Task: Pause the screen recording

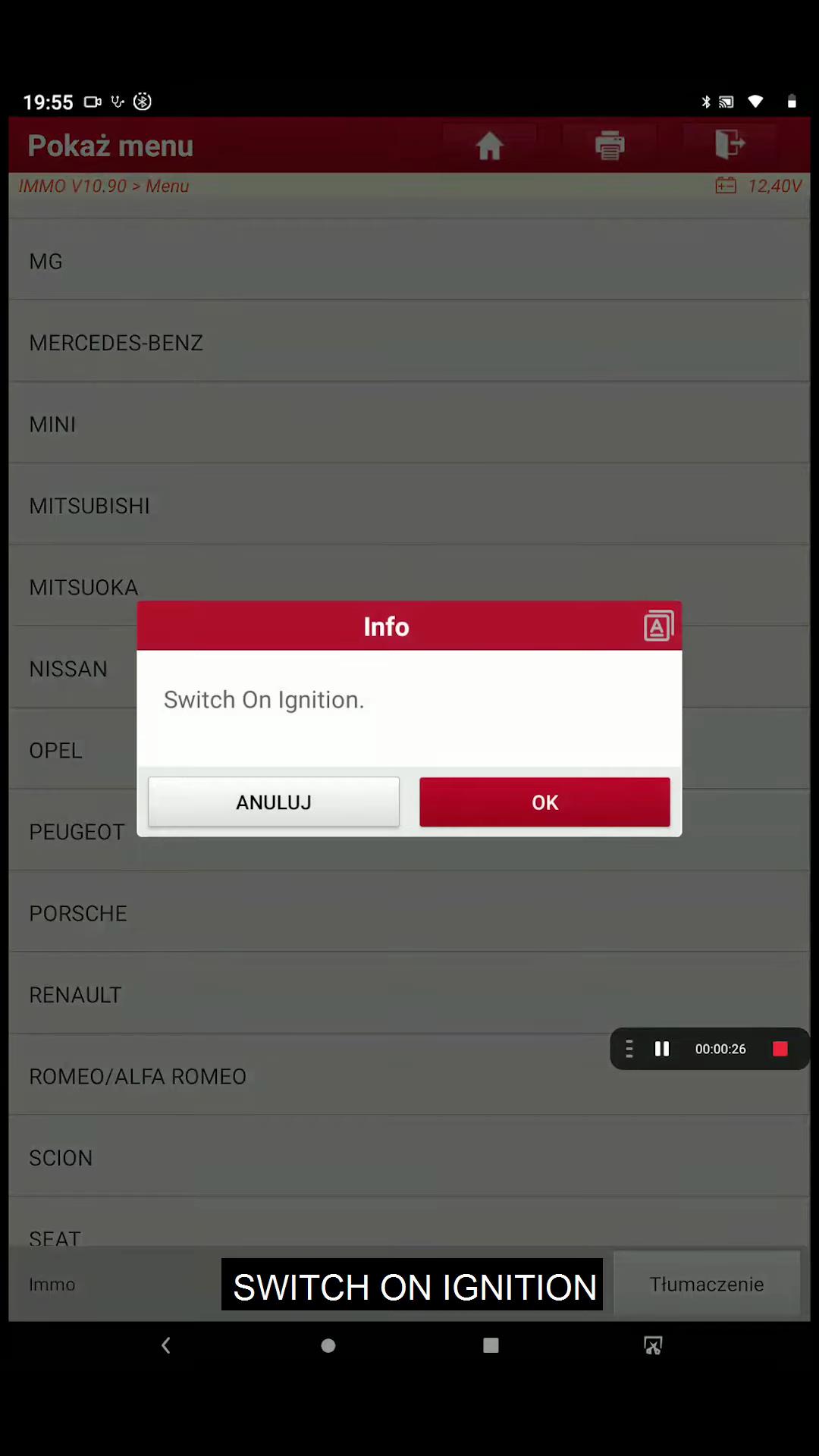Action: point(662,1049)
